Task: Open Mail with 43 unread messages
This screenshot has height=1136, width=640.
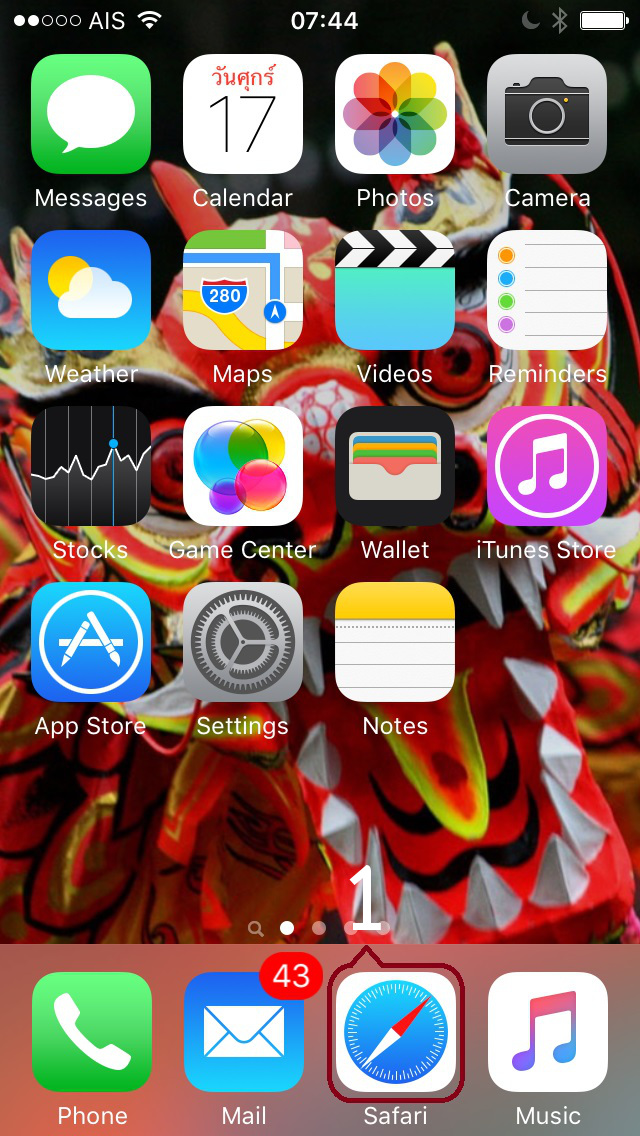Action: (x=244, y=1032)
